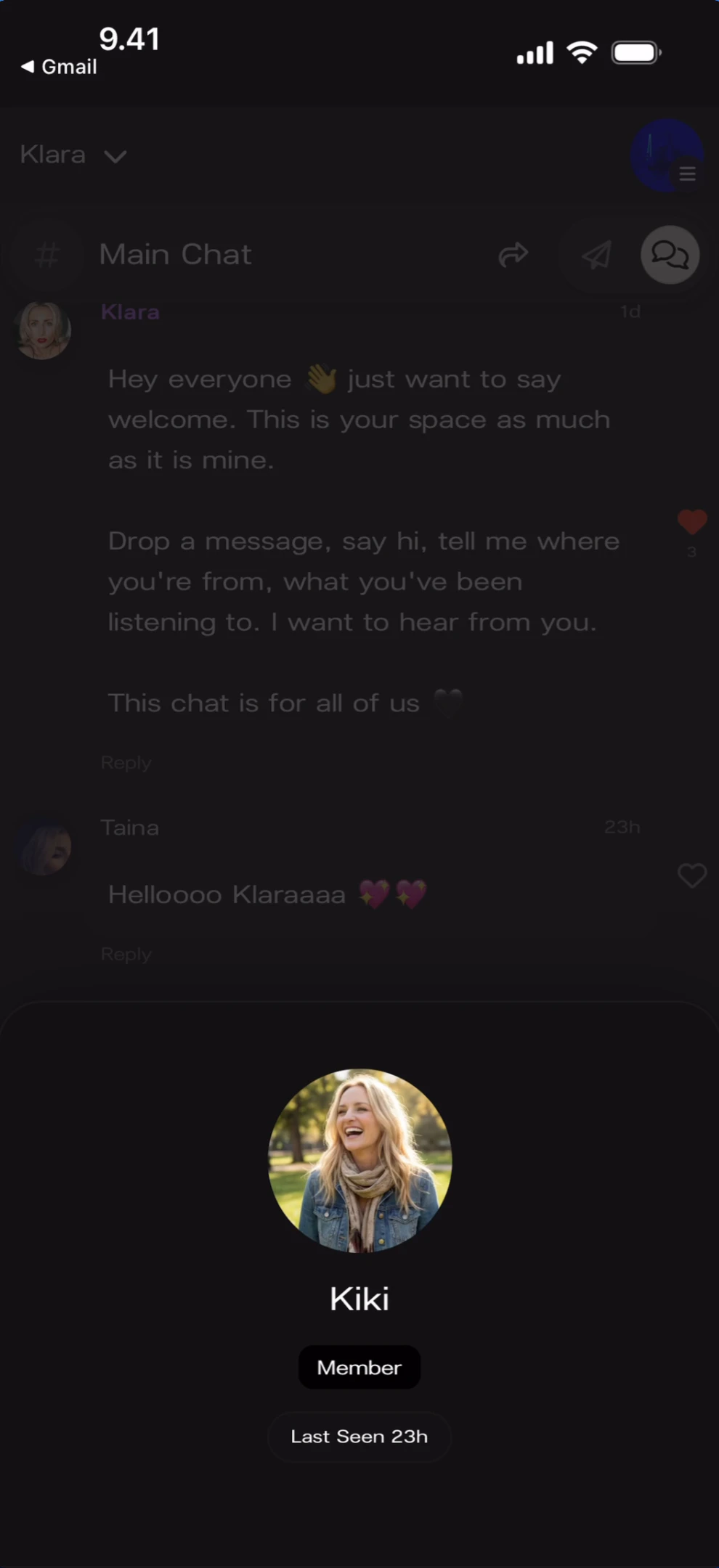Reply to Taina's message

(126, 954)
